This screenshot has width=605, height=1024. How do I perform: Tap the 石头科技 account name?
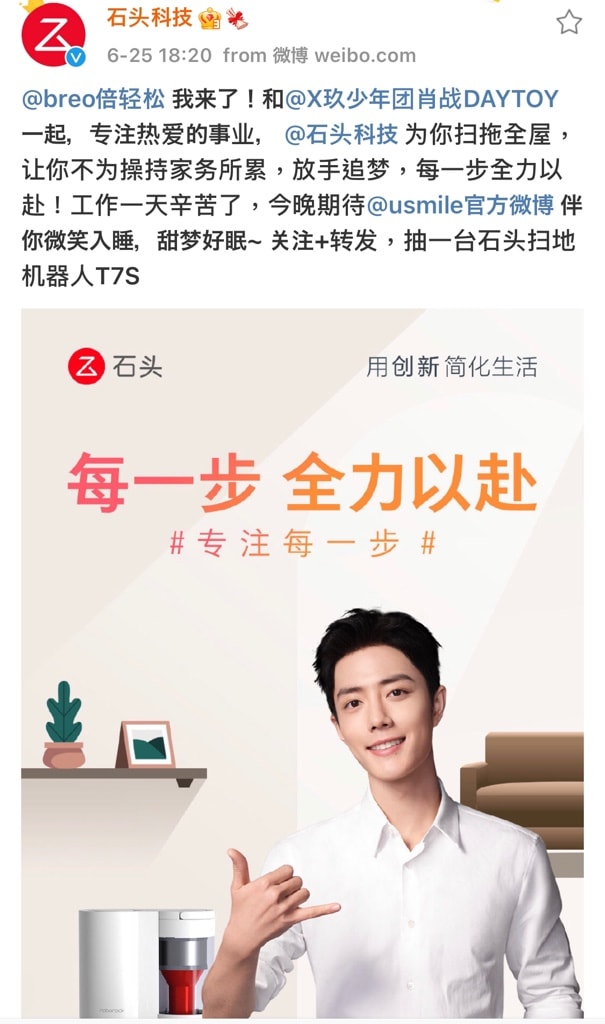point(149,19)
